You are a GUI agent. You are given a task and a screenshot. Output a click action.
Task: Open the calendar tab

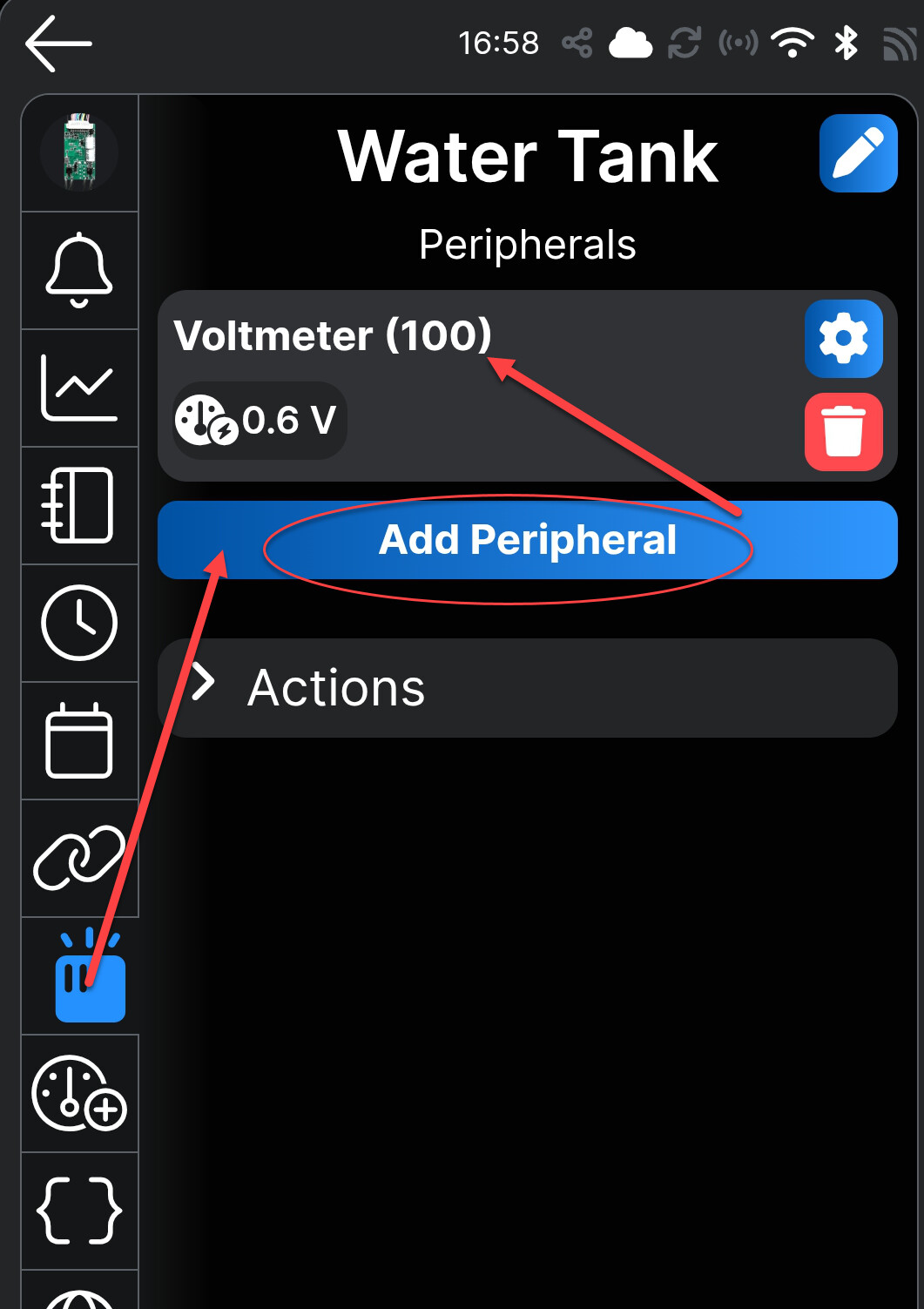tap(79, 740)
